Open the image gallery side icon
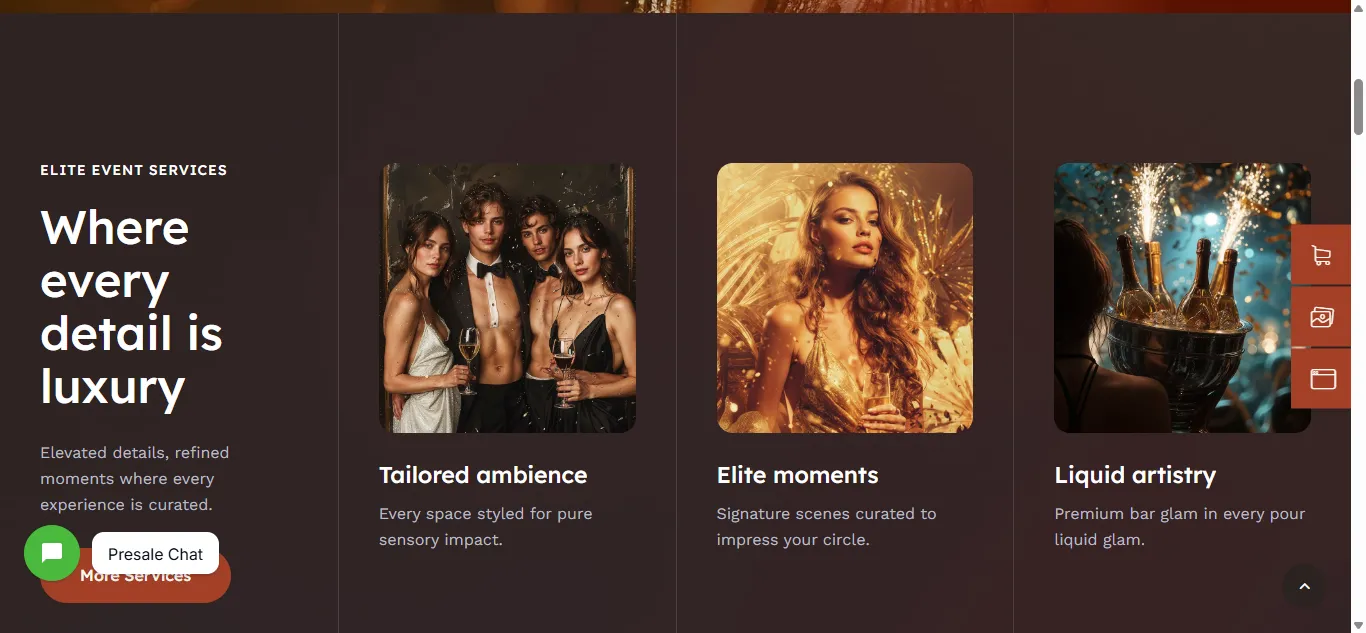 click(x=1321, y=318)
